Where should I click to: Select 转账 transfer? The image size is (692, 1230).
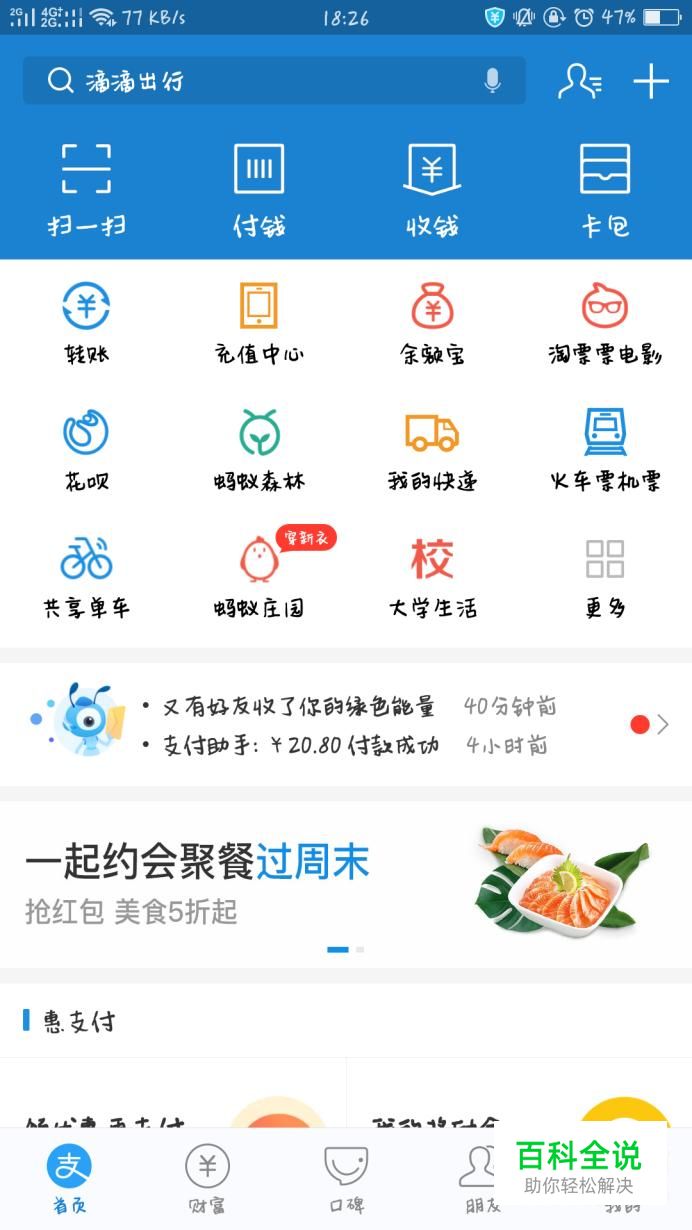tap(86, 322)
